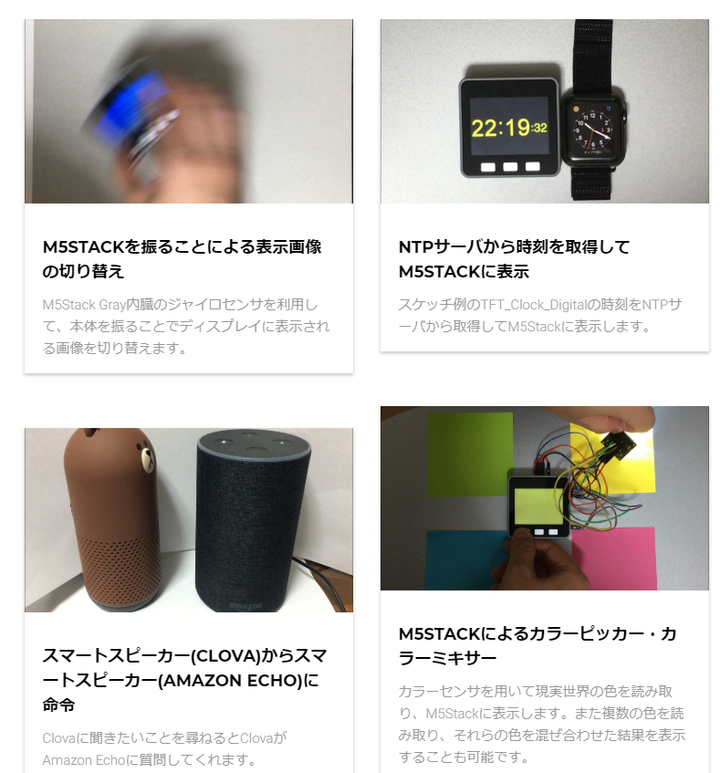Screen dimensions: 720x773
Task: Open the スマートスピーカー(CLOVA) command card
Action: [x=184, y=680]
